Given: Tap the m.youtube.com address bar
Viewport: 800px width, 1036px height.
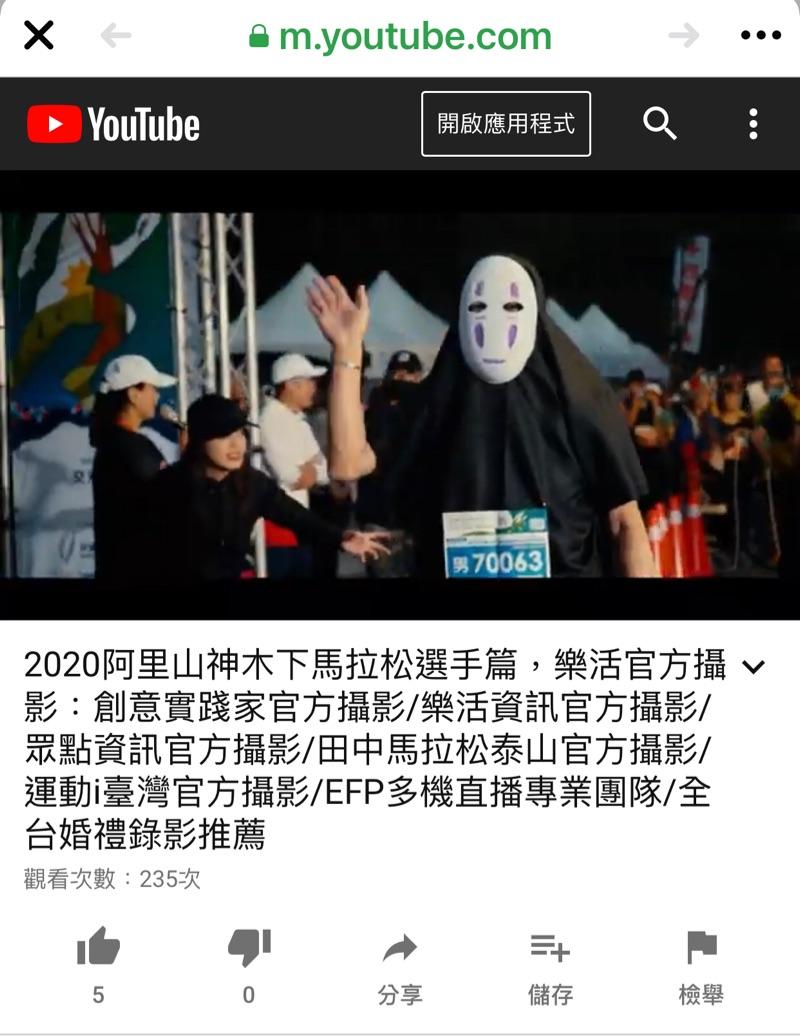Looking at the screenshot, I should pos(400,37).
